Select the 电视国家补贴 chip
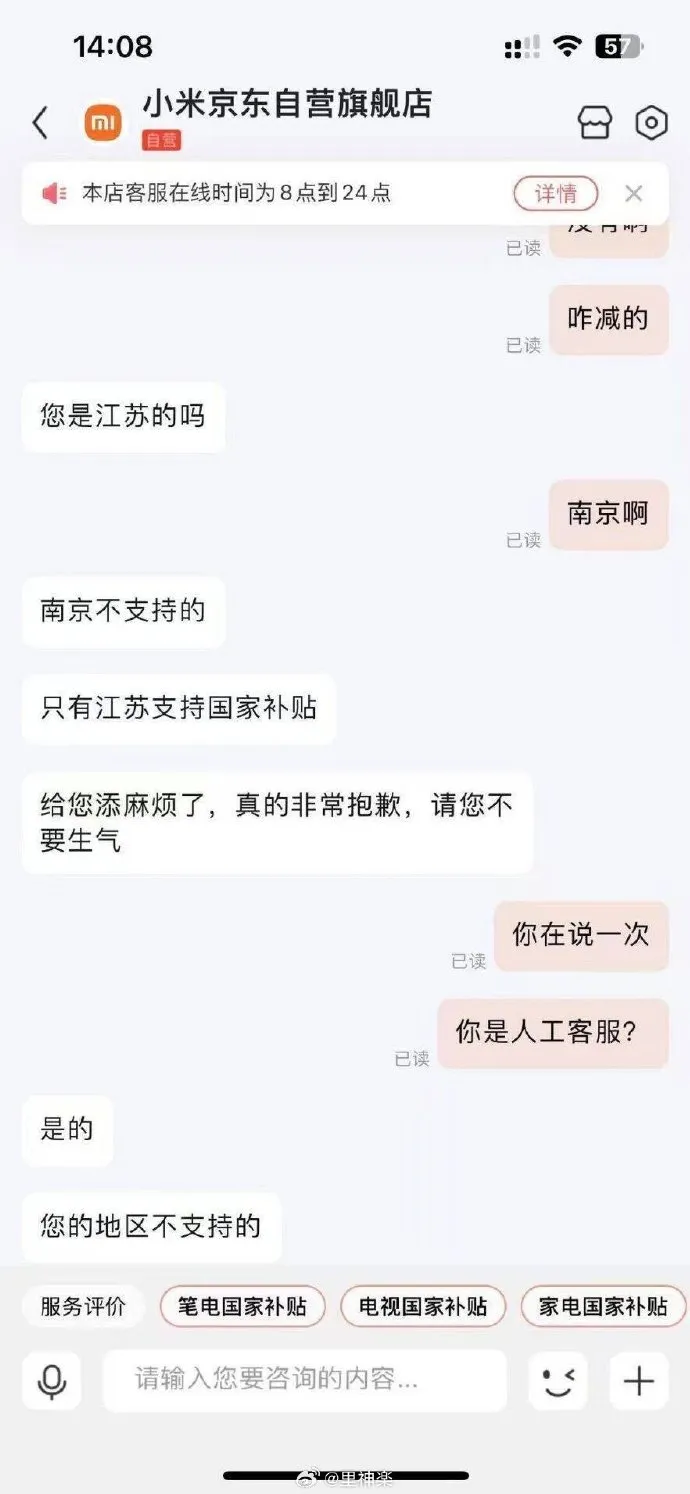This screenshot has width=690, height=1494. point(423,1306)
